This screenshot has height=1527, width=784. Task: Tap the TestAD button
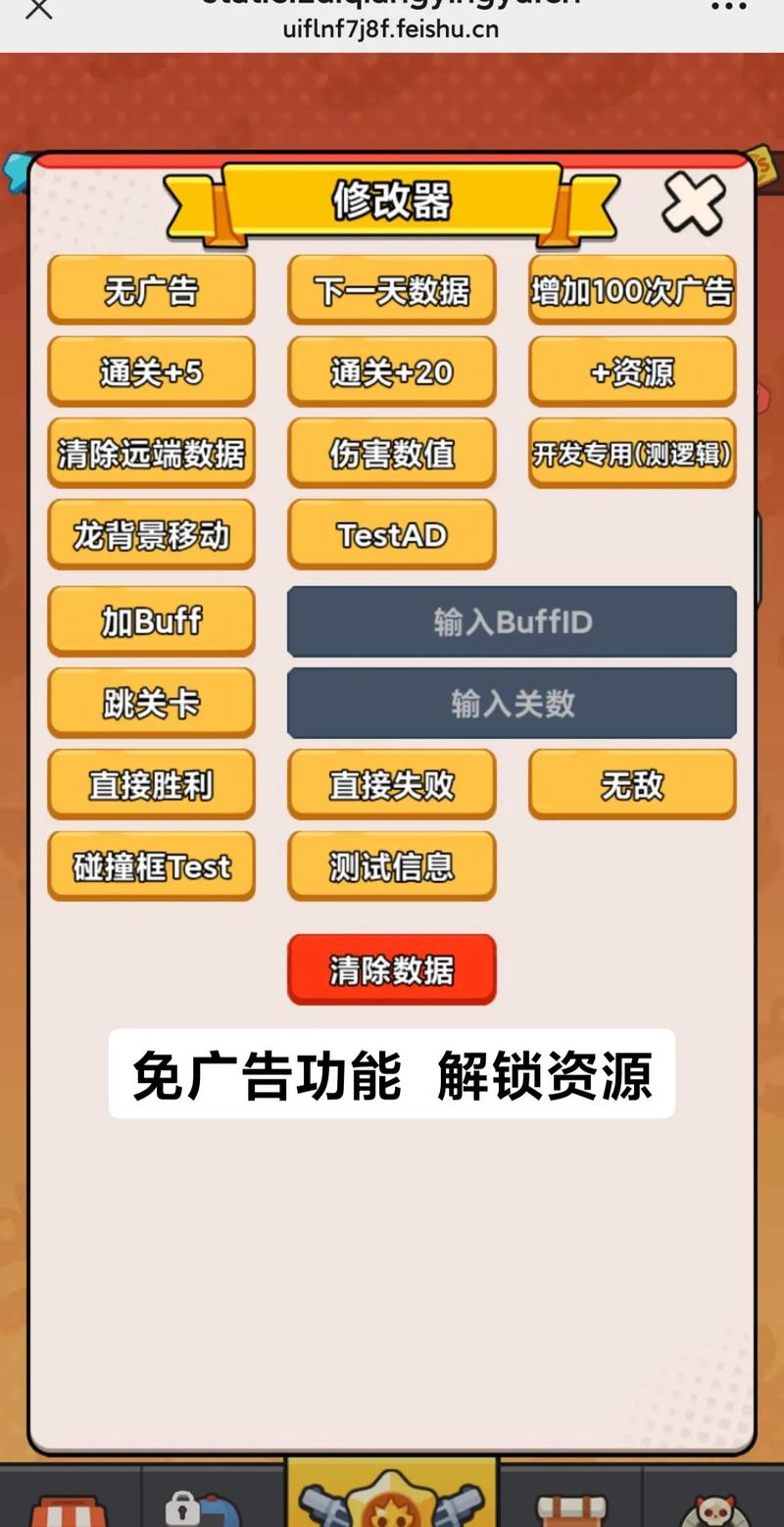(x=391, y=534)
